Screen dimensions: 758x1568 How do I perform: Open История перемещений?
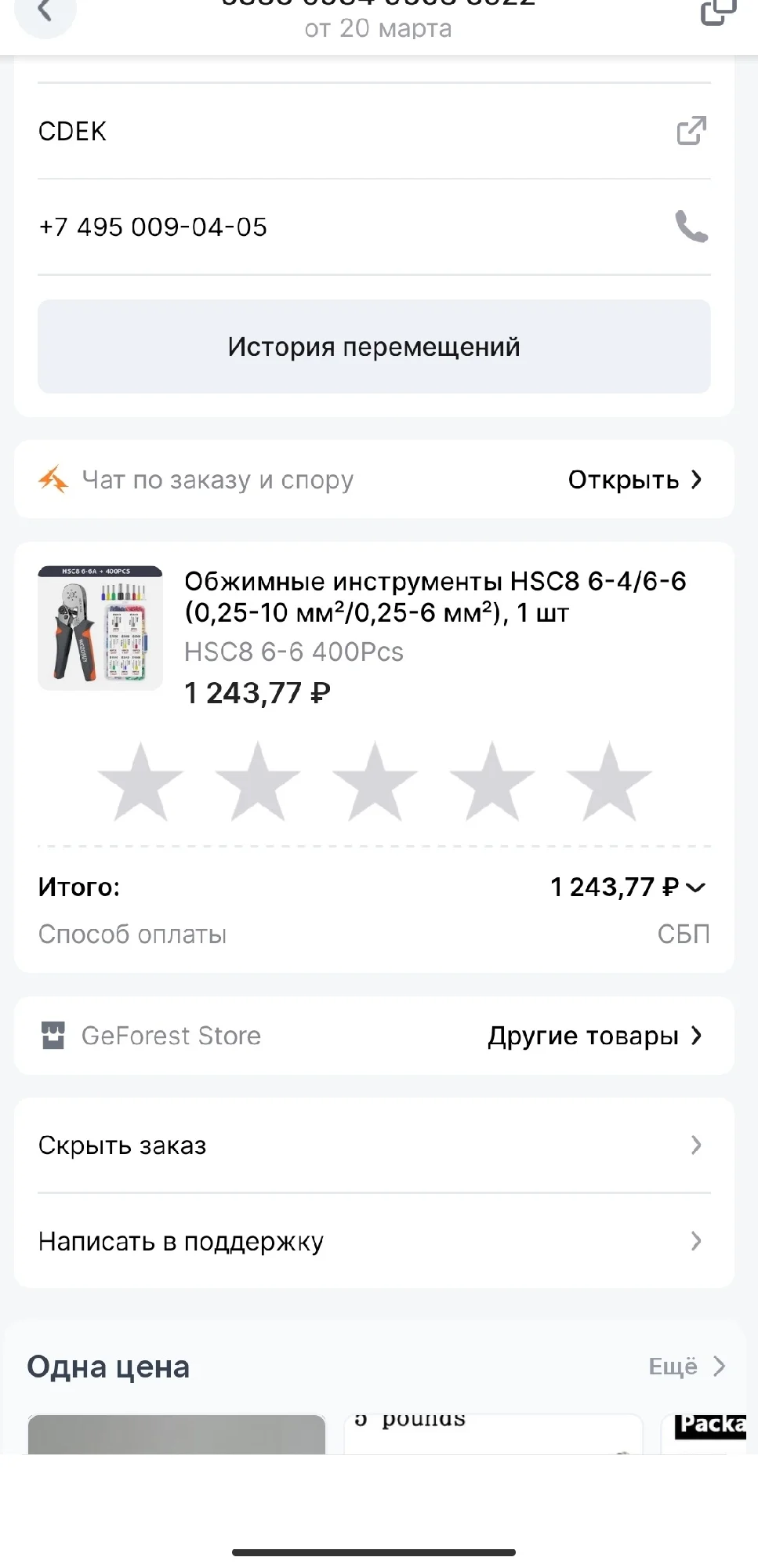374,347
